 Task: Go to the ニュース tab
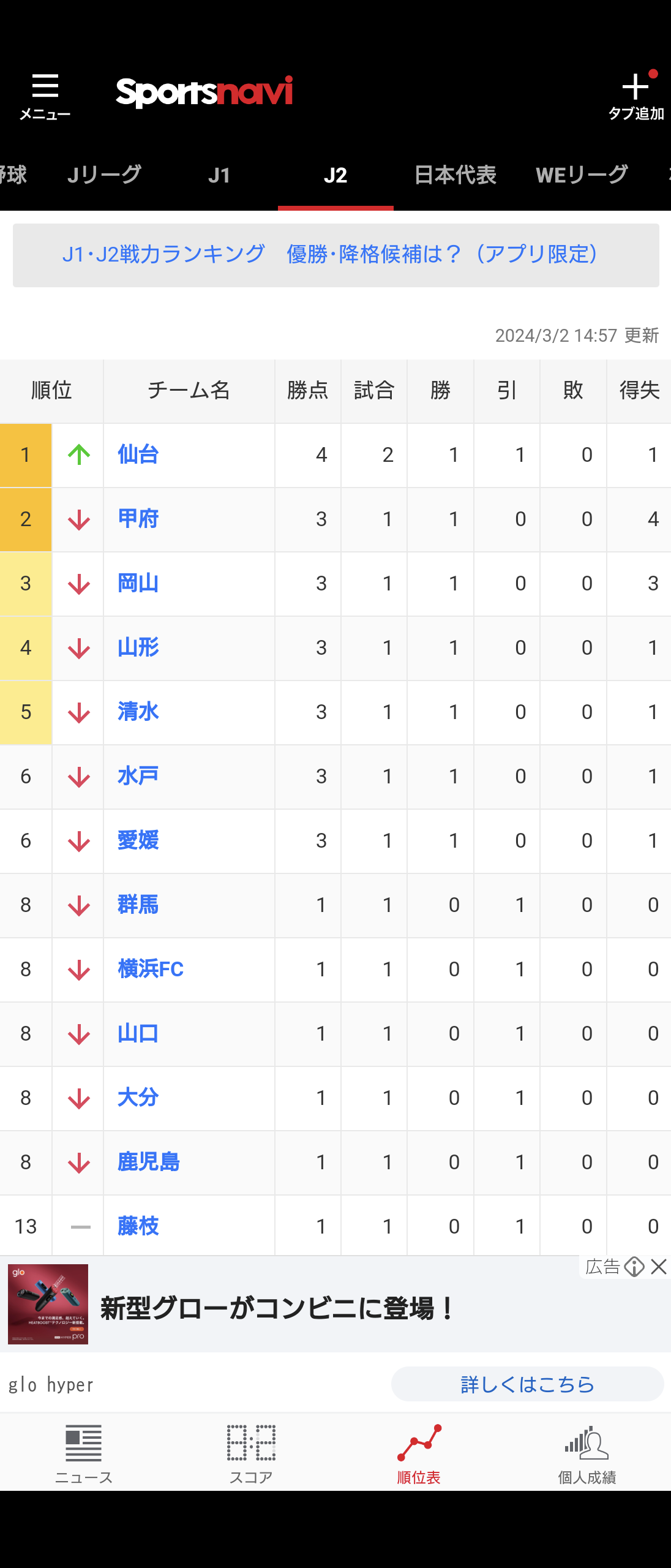coord(84,1453)
